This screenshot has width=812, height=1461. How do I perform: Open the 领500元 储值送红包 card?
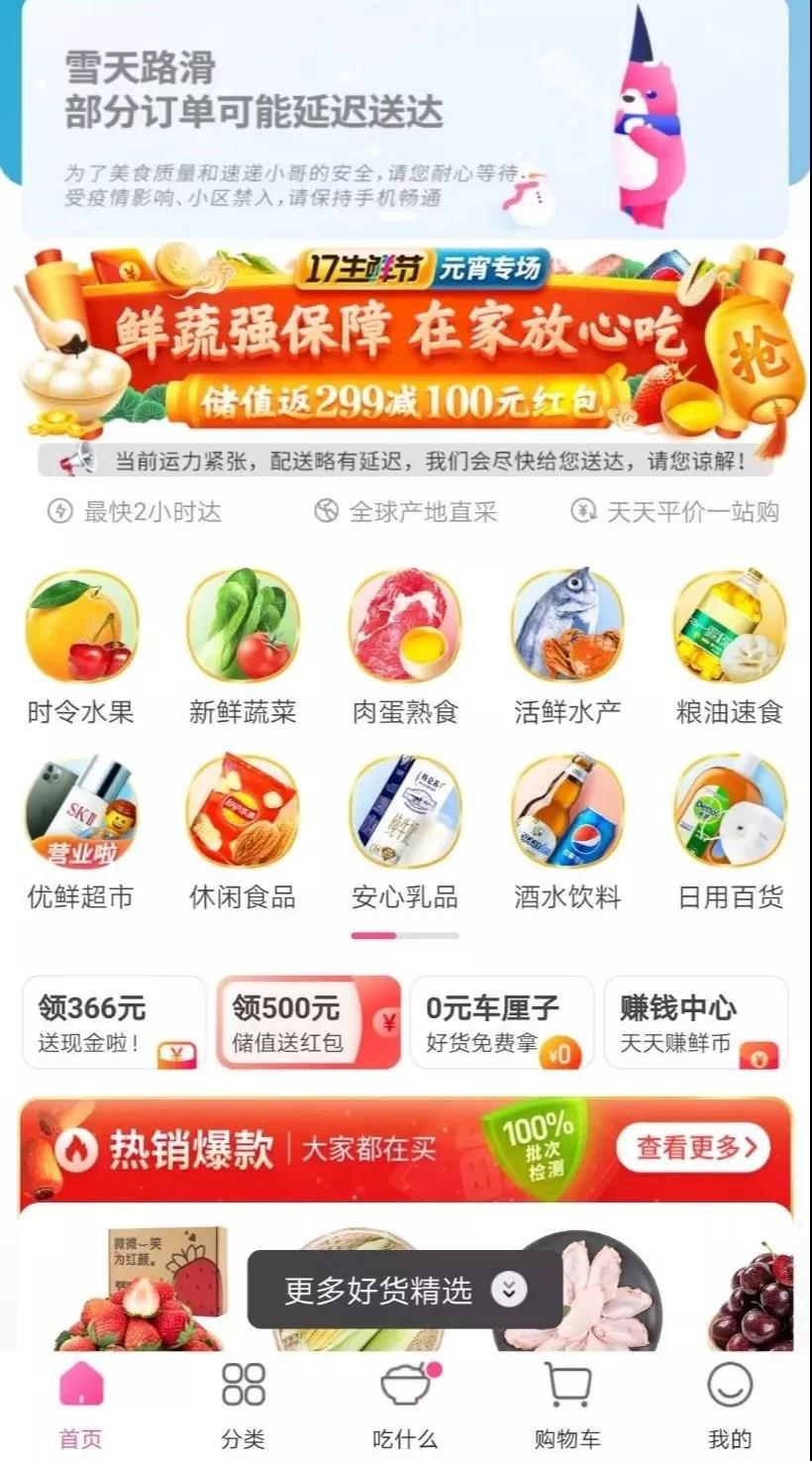tap(308, 1023)
